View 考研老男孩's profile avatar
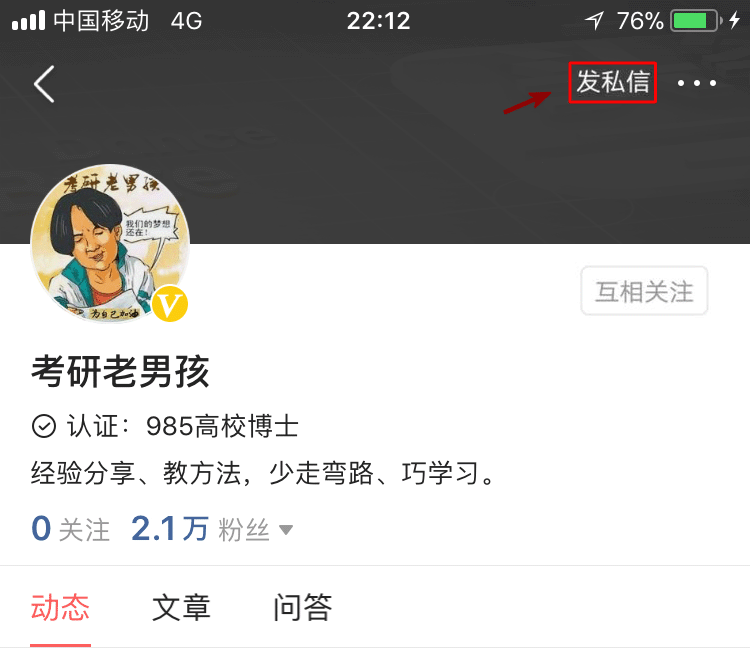The image size is (750, 661). 109,243
